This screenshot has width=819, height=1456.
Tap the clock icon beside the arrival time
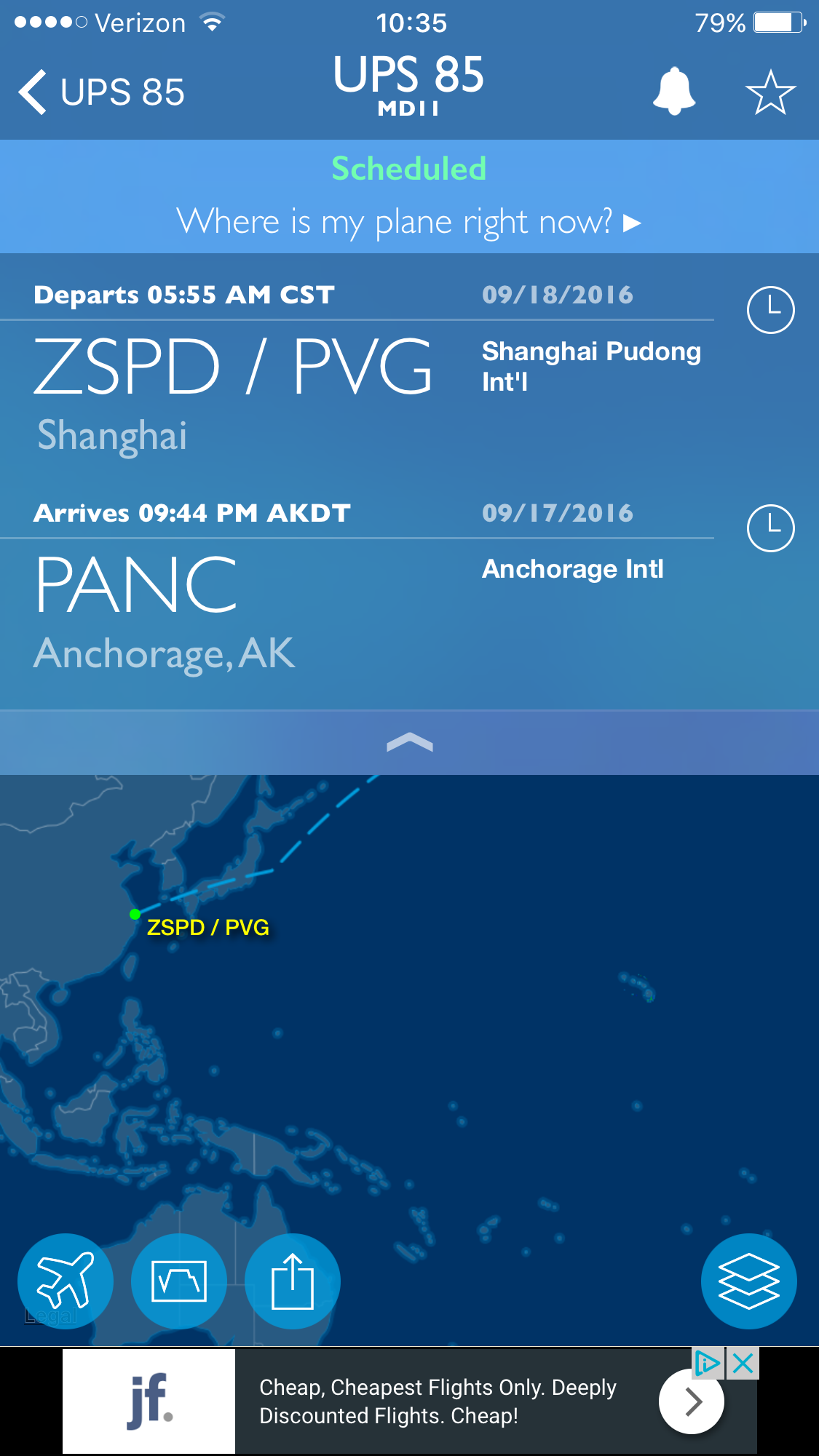tap(770, 528)
